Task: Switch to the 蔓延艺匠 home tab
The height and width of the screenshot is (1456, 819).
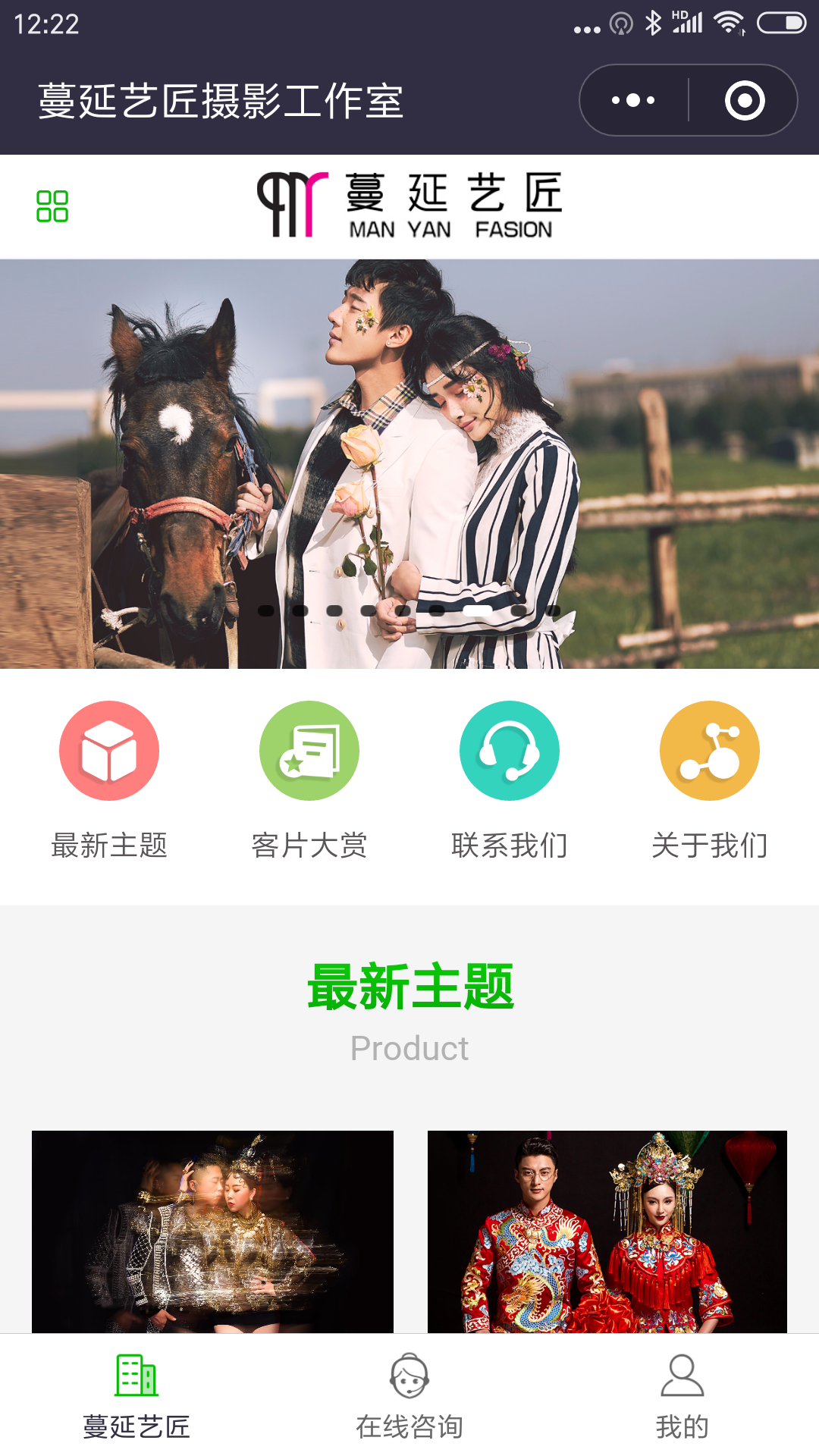Action: click(136, 1395)
